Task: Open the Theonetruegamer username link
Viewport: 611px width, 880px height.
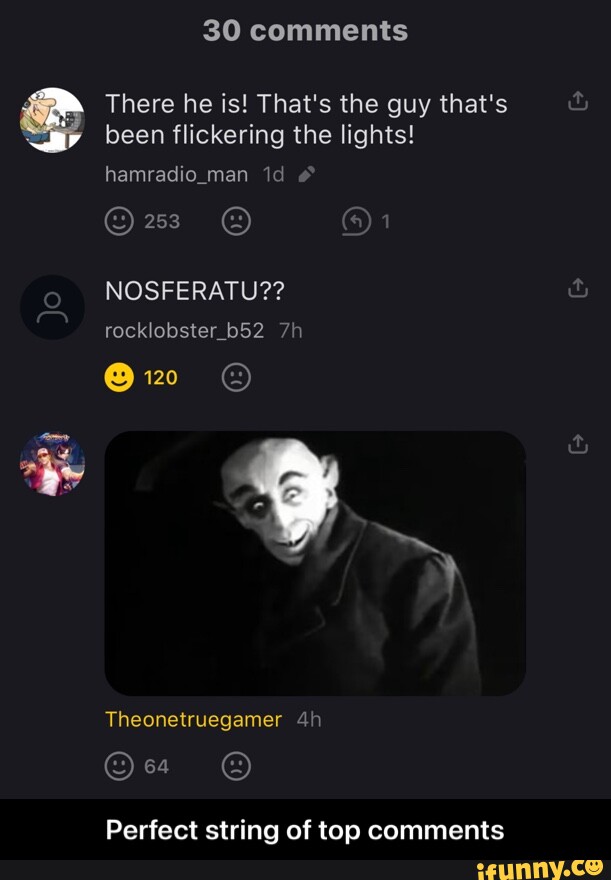Action: (194, 720)
